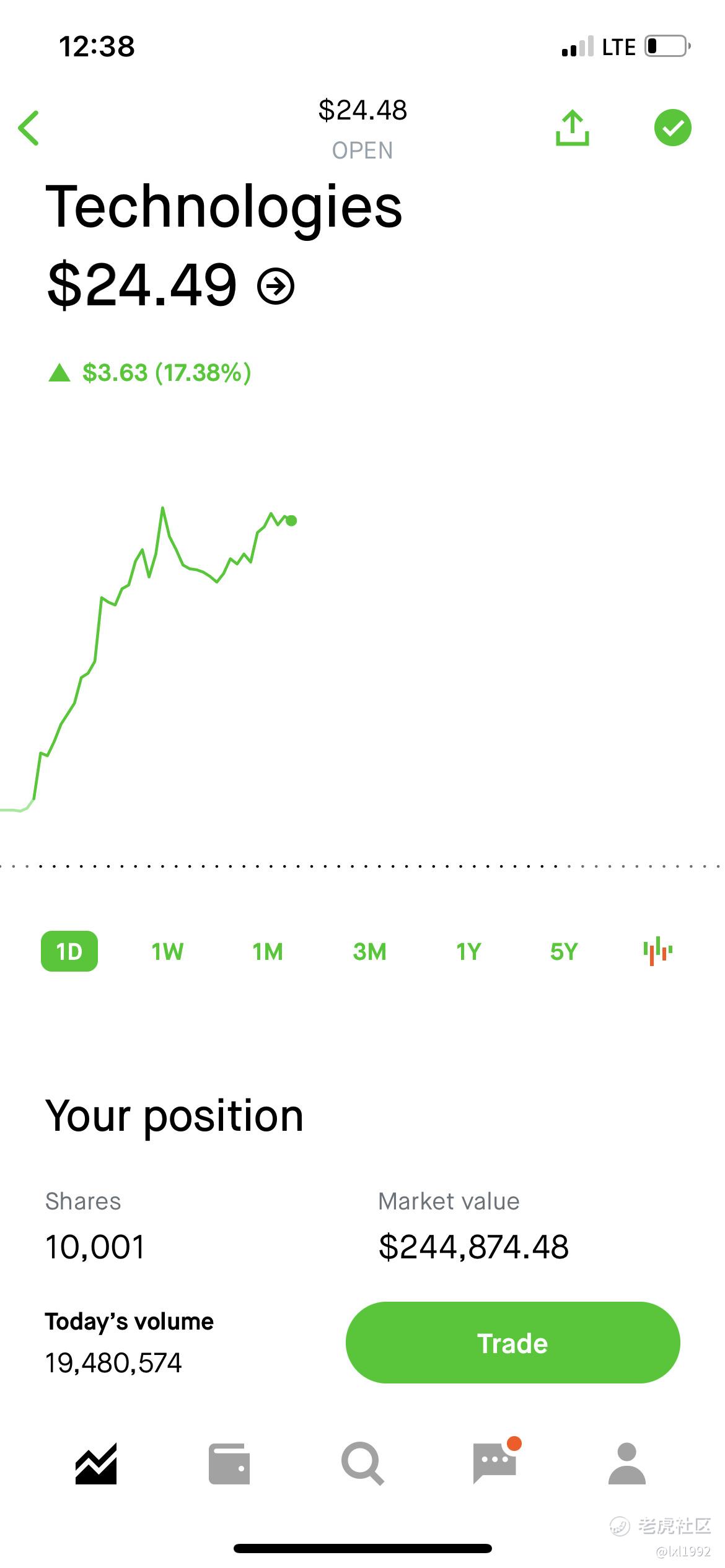
Task: Show the 3M chart range
Action: [369, 951]
